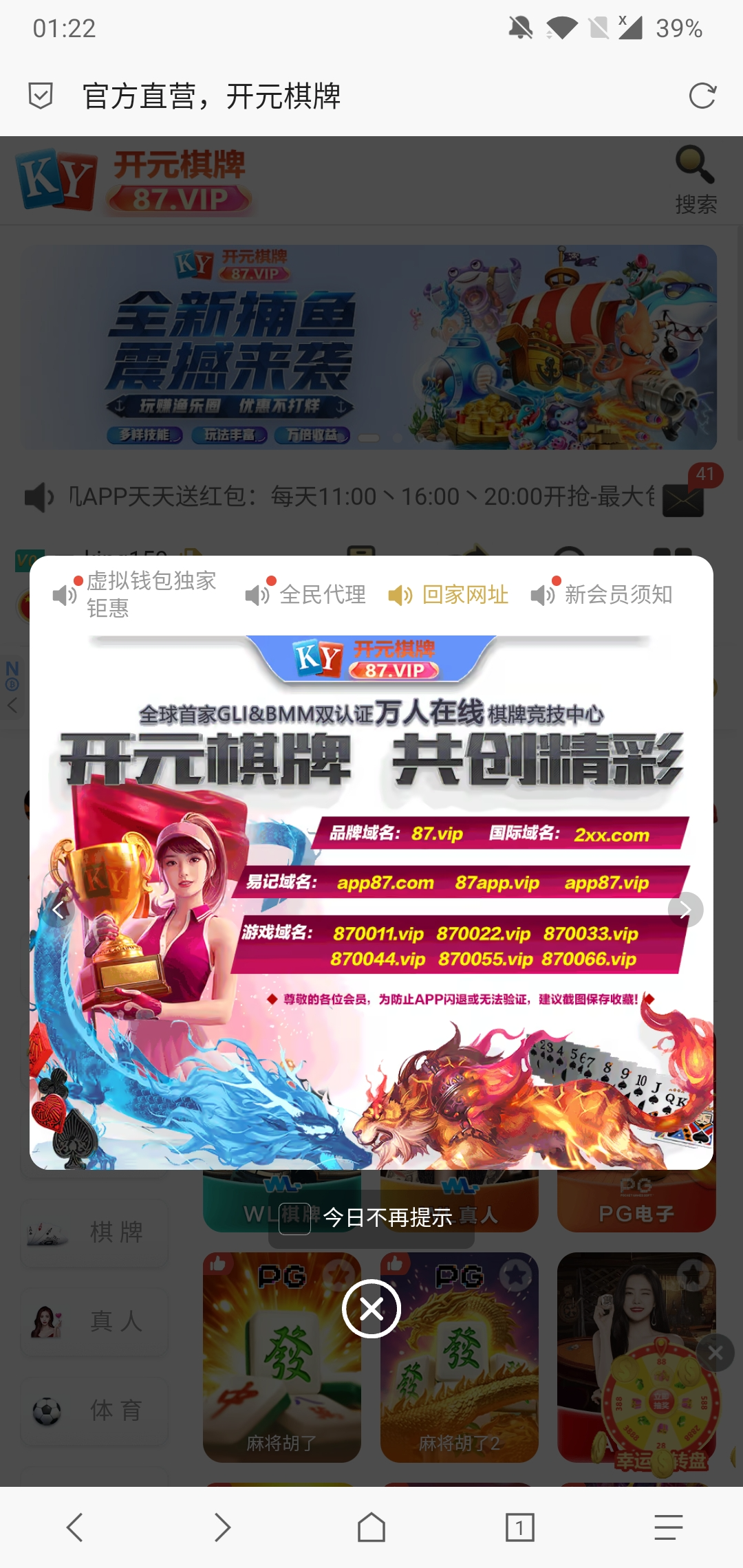743x1568 pixels.
Task: Go forward in browser history
Action: tap(222, 1527)
